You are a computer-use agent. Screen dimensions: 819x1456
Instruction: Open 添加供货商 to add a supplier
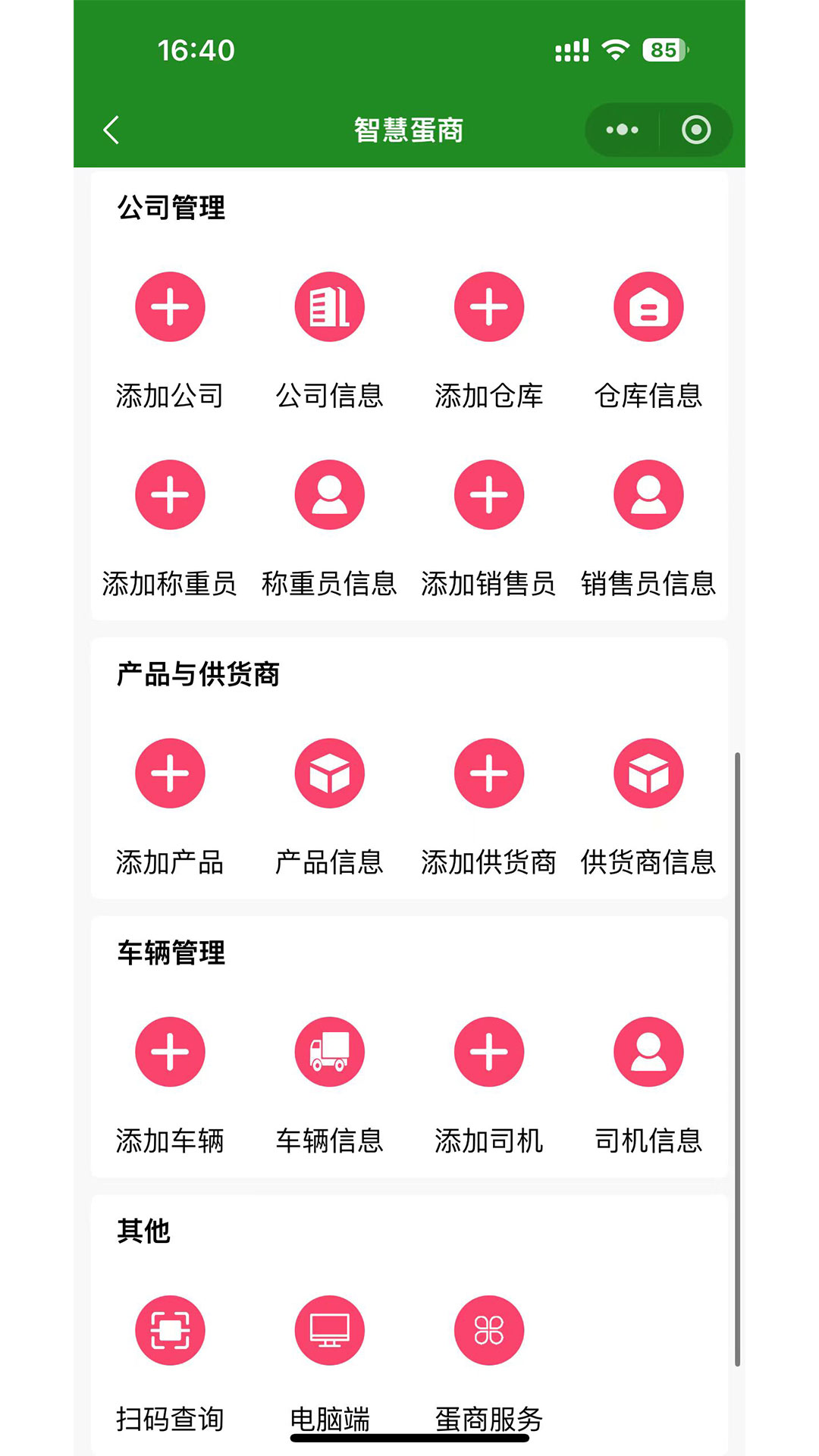[x=489, y=773]
